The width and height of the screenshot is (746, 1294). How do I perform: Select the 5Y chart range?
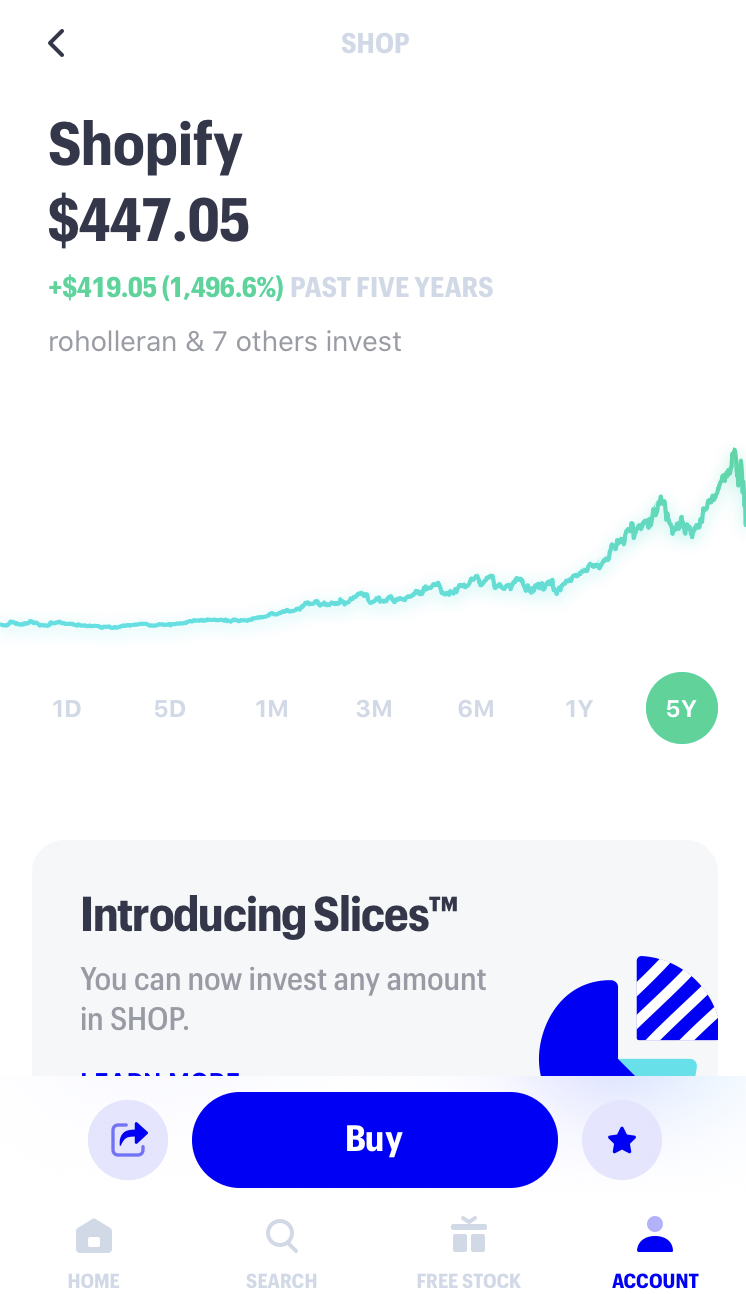(x=681, y=709)
